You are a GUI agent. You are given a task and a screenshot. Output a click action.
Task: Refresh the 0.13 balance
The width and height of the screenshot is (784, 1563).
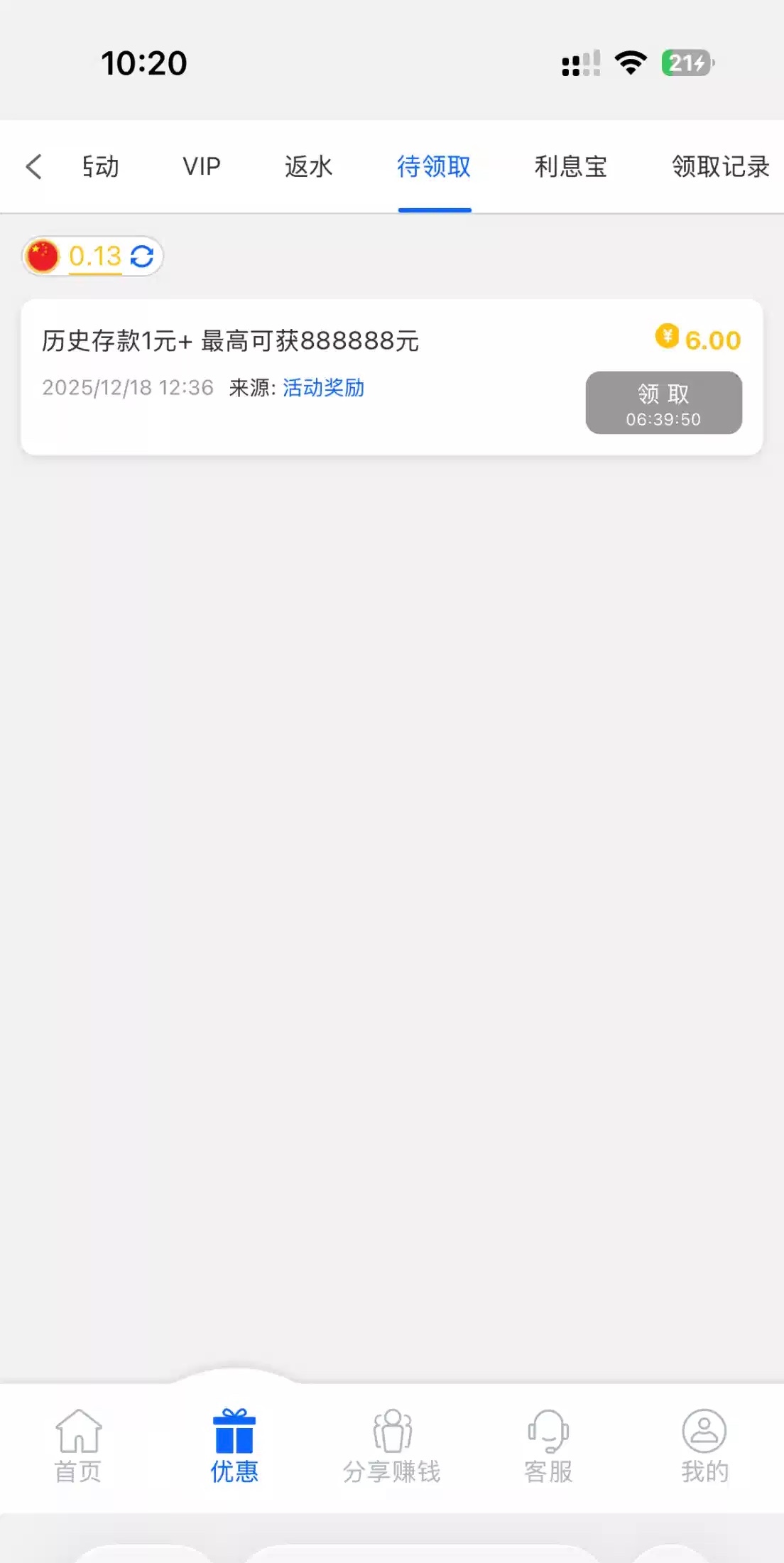(142, 256)
